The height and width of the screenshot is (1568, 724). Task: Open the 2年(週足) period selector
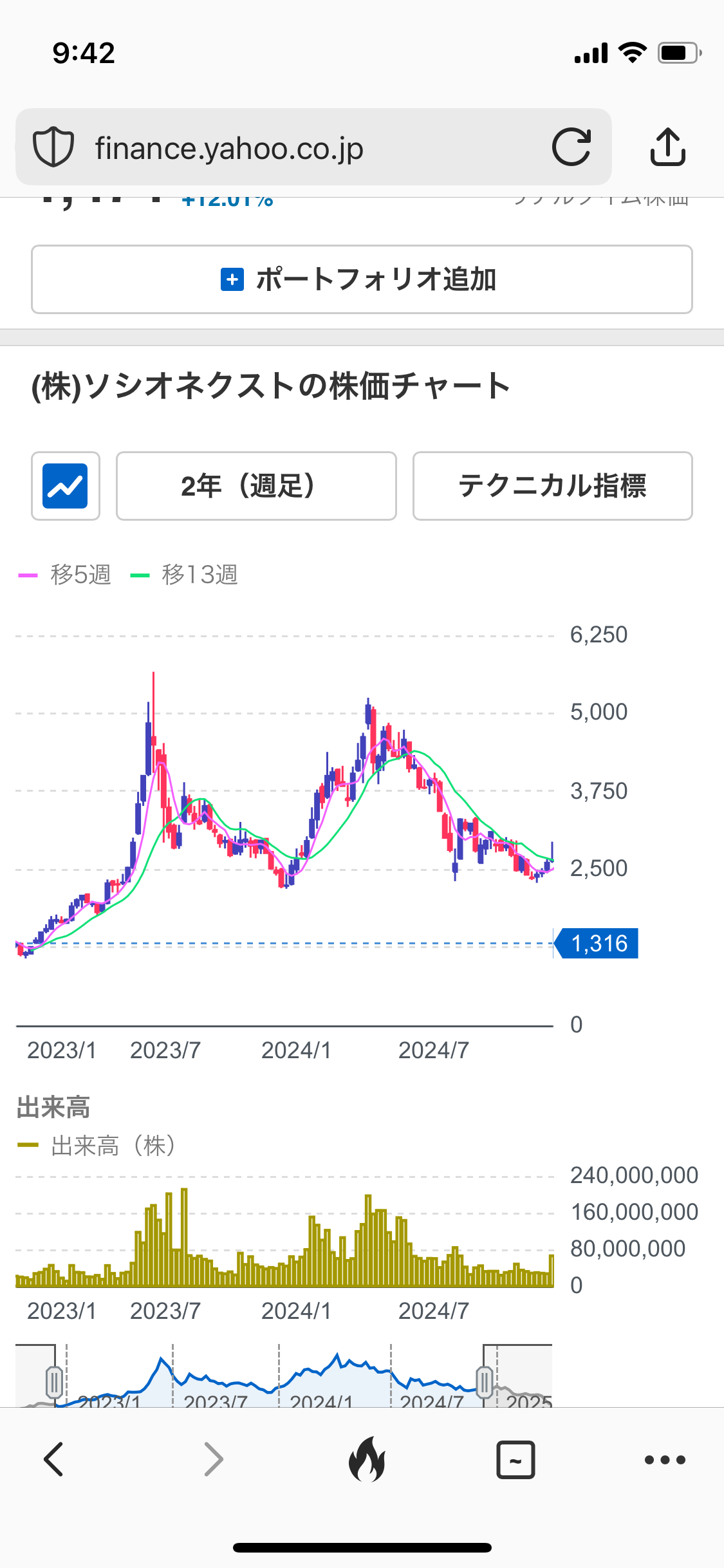tap(256, 486)
